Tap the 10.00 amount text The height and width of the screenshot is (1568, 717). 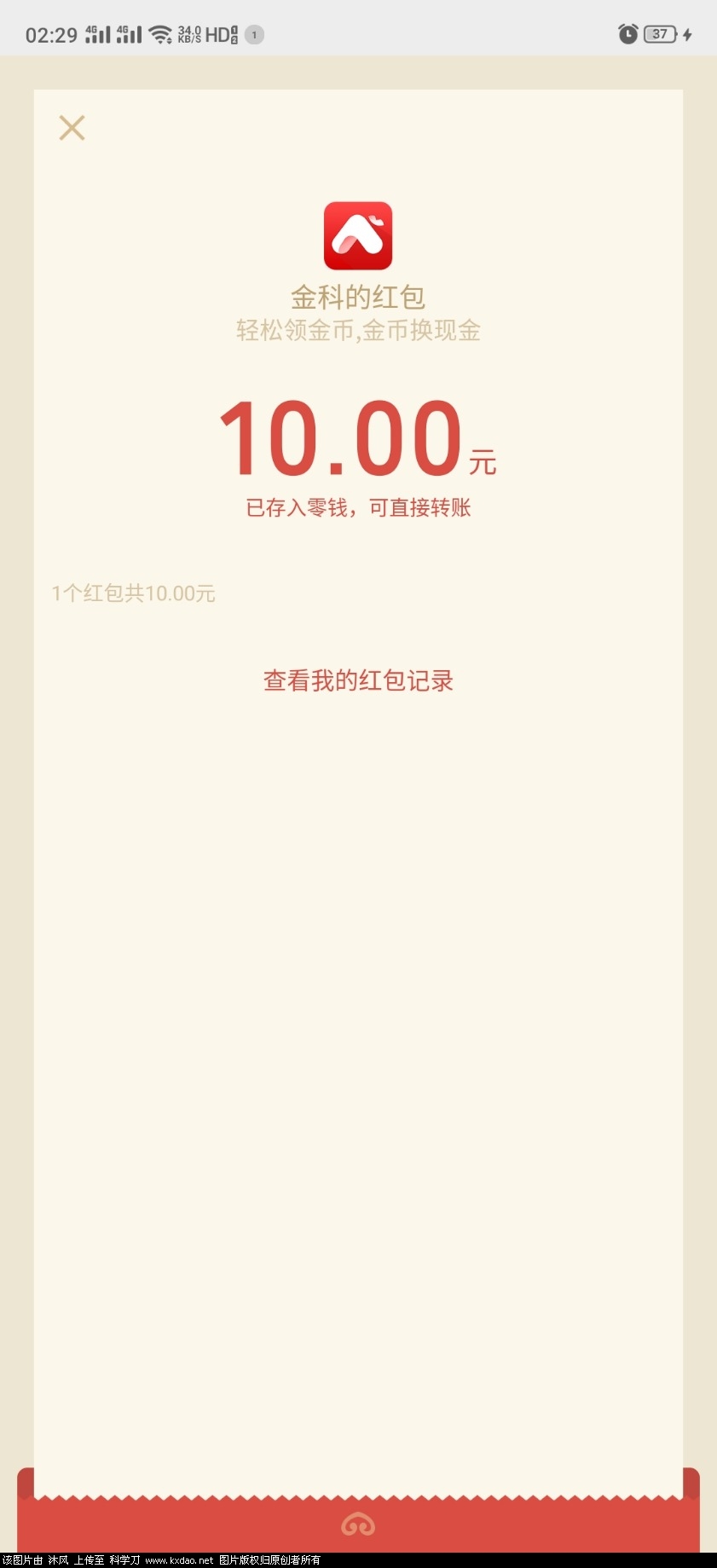coord(341,437)
